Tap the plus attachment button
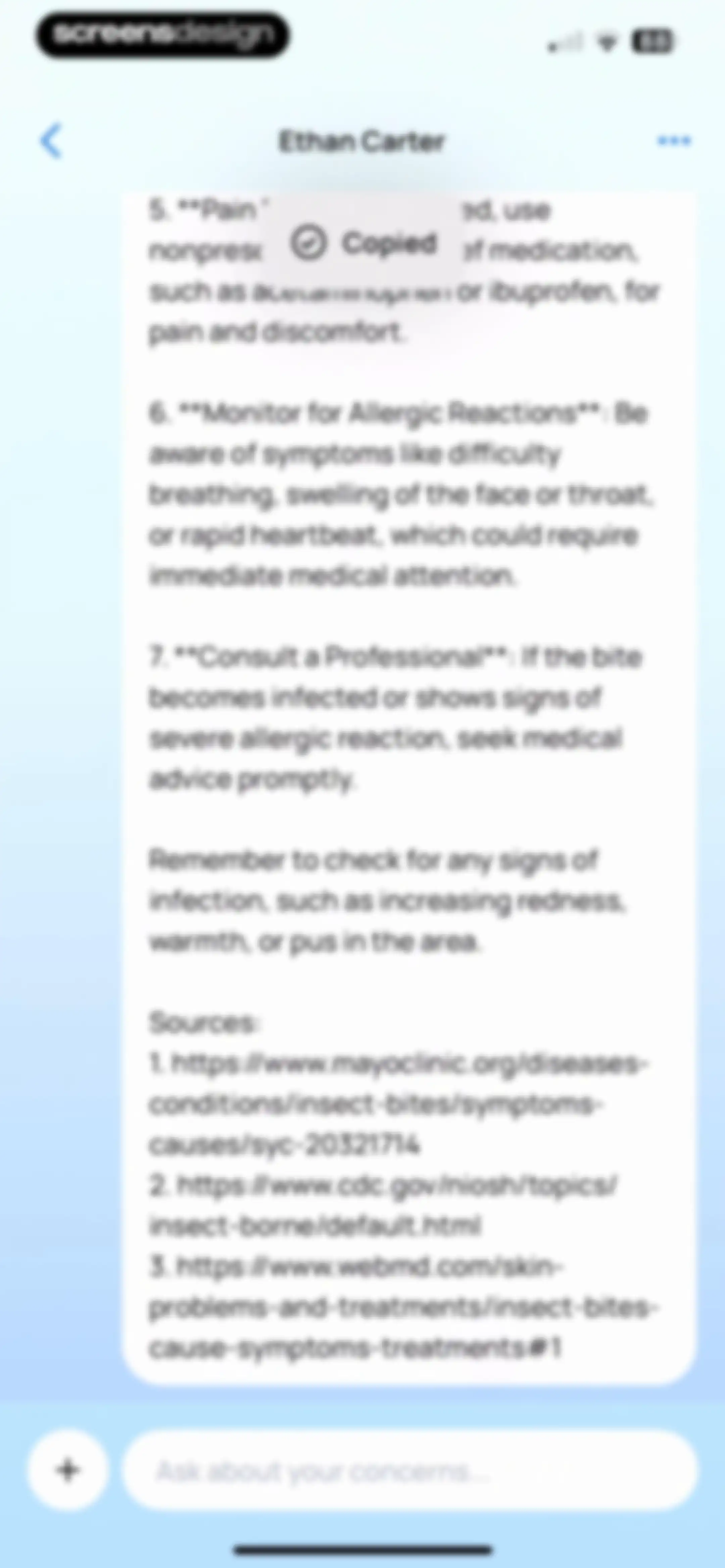 coord(68,1470)
